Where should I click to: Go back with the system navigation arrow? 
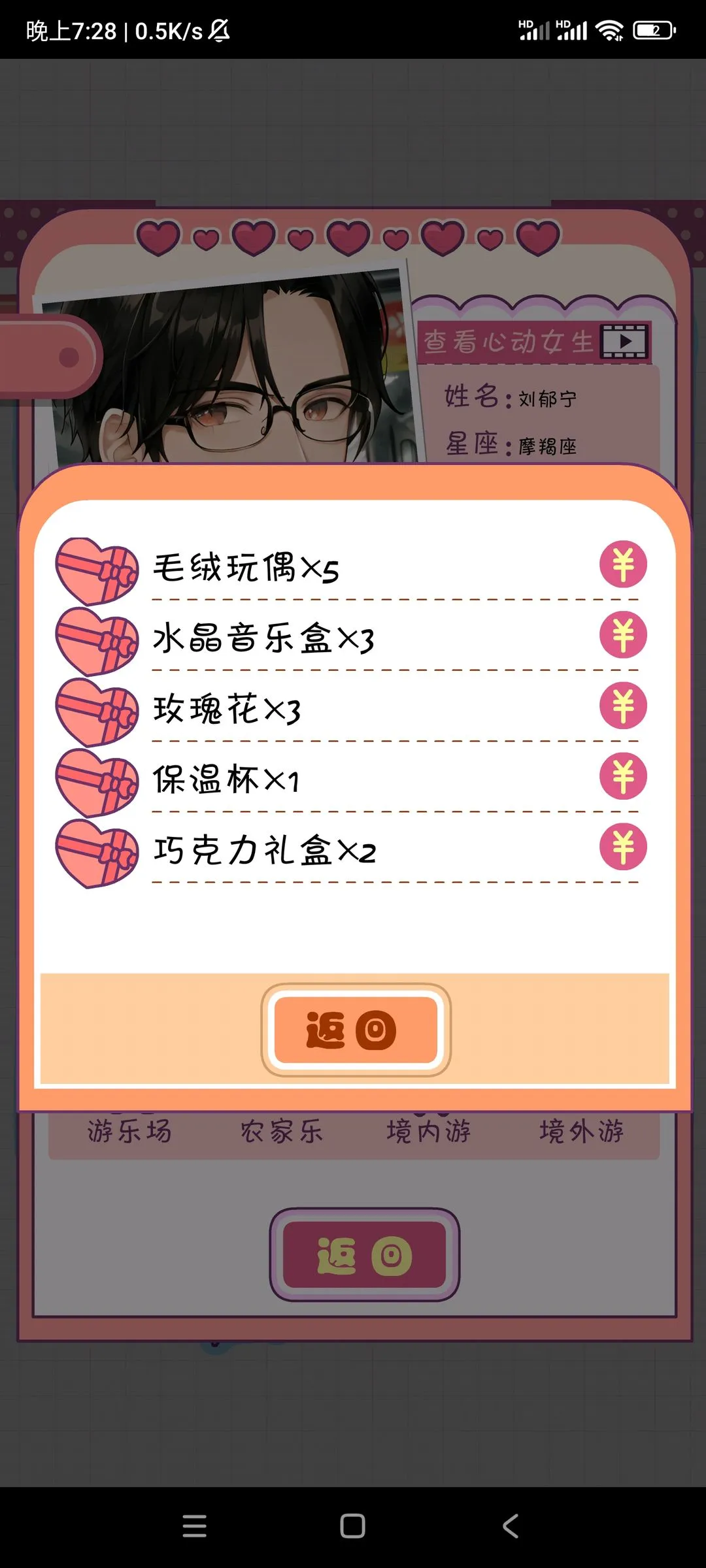point(511,1526)
